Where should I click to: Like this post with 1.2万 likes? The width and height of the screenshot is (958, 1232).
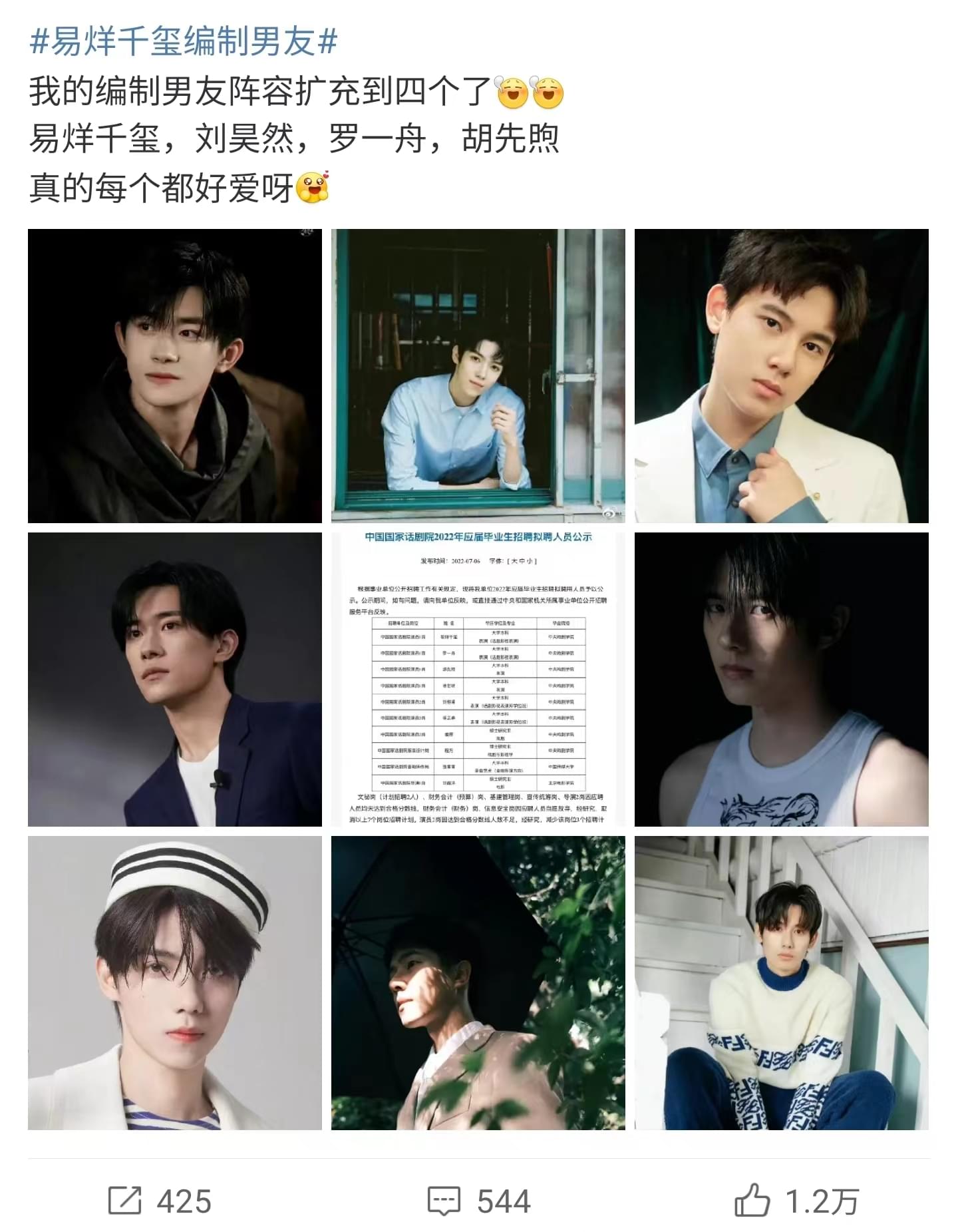pyautogui.click(x=796, y=1201)
